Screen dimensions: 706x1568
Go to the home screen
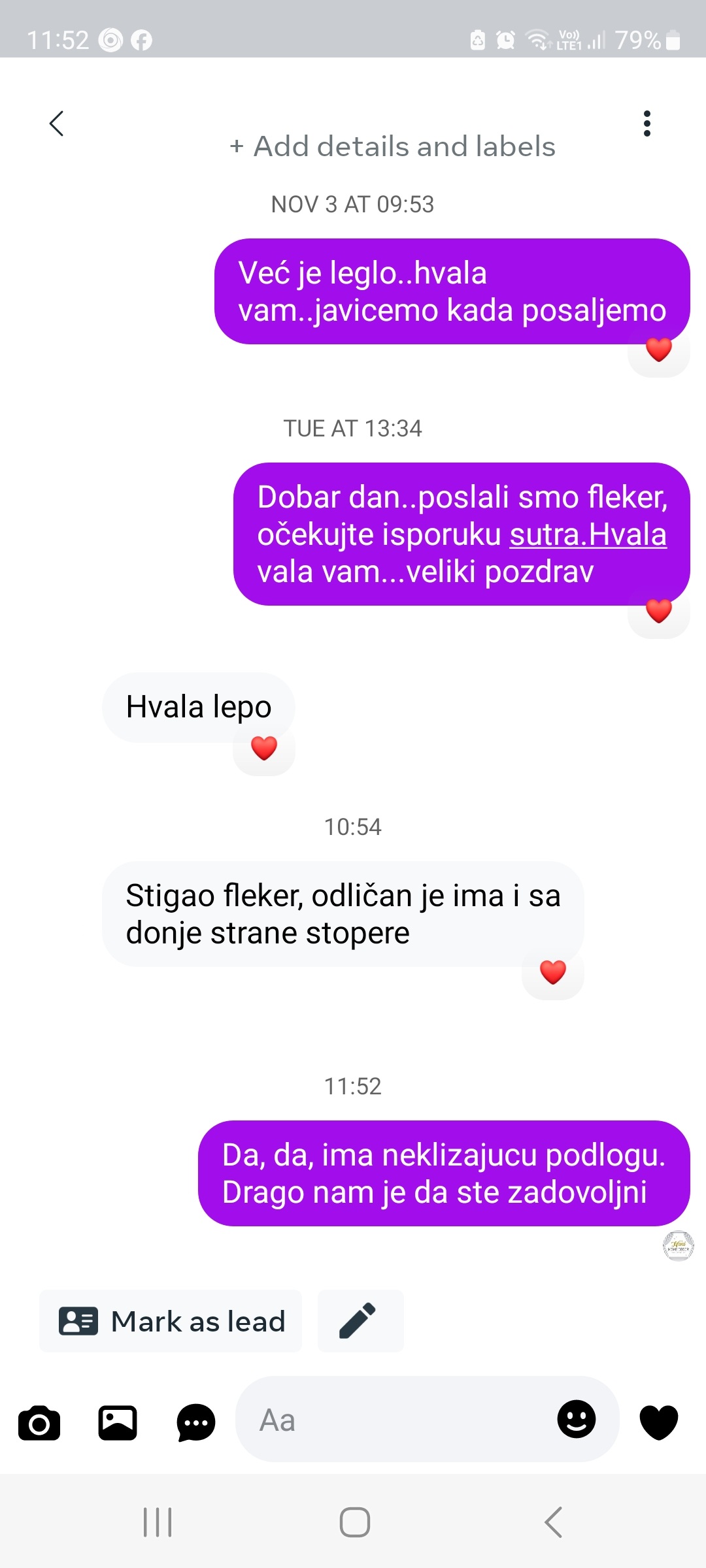click(x=354, y=1522)
